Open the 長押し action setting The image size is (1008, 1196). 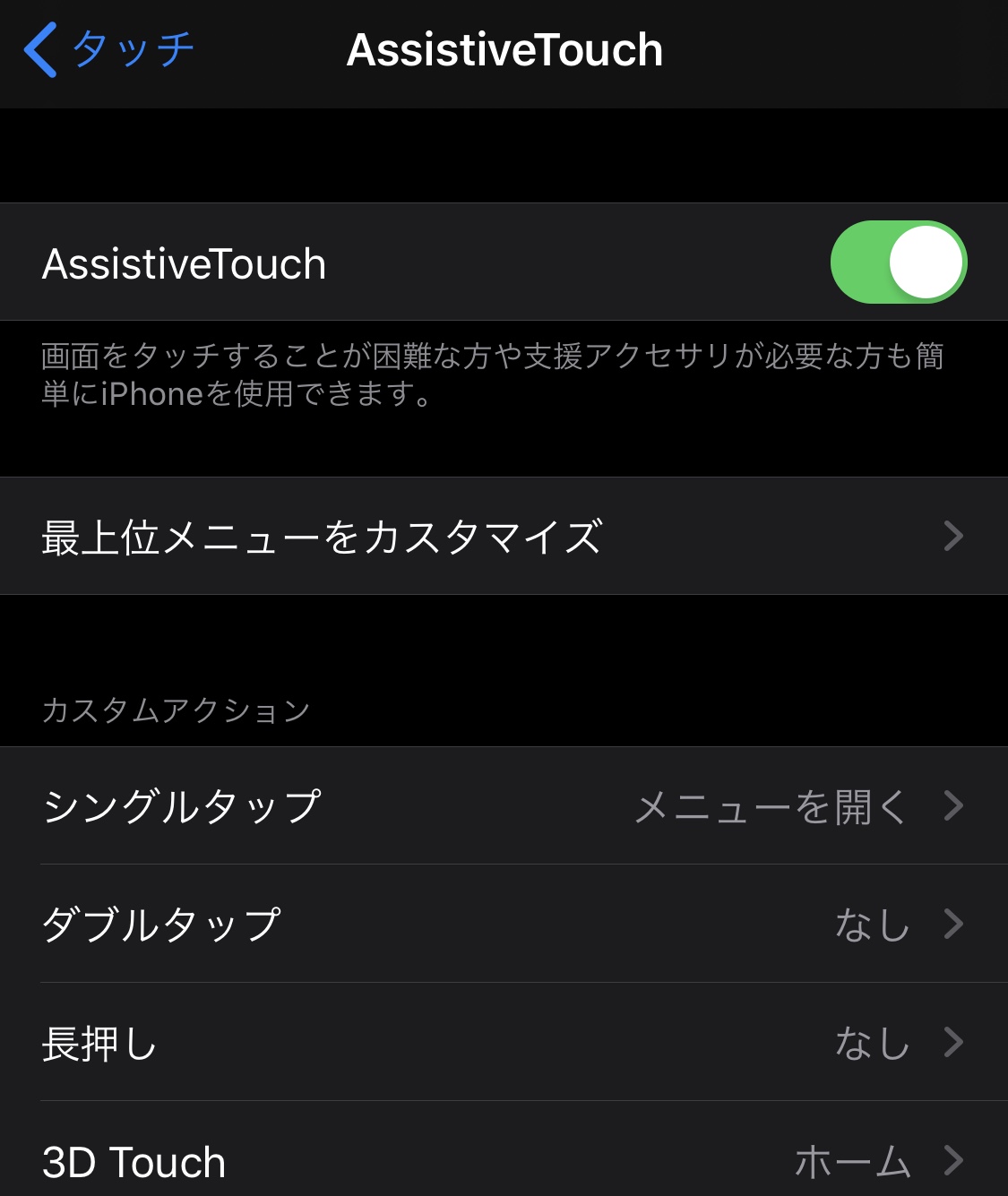pyautogui.click(x=504, y=1043)
